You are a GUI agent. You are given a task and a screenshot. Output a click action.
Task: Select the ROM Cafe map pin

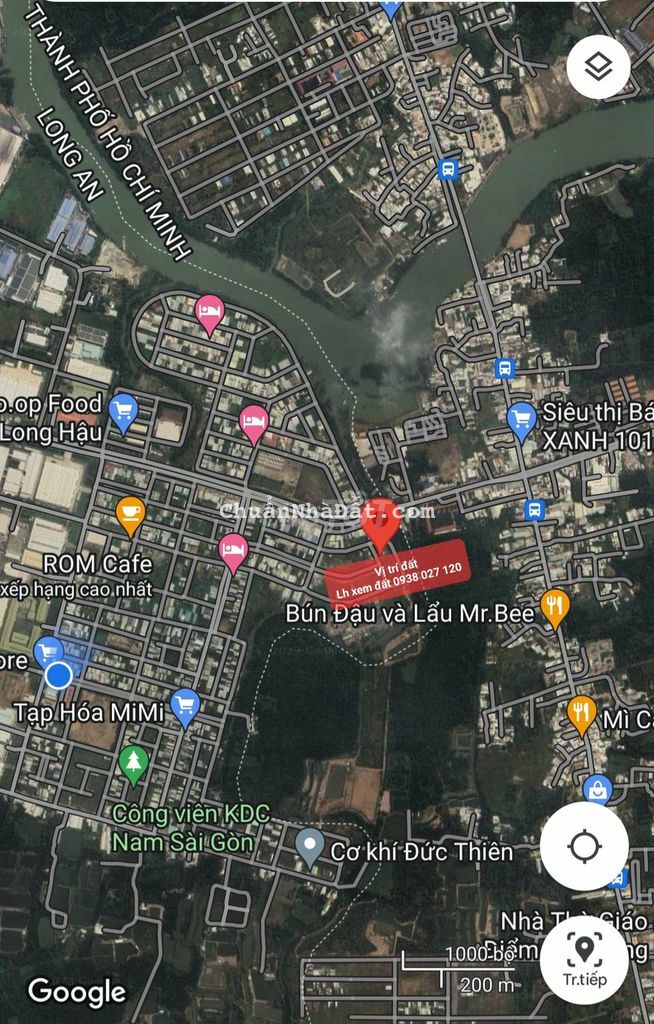[130, 515]
